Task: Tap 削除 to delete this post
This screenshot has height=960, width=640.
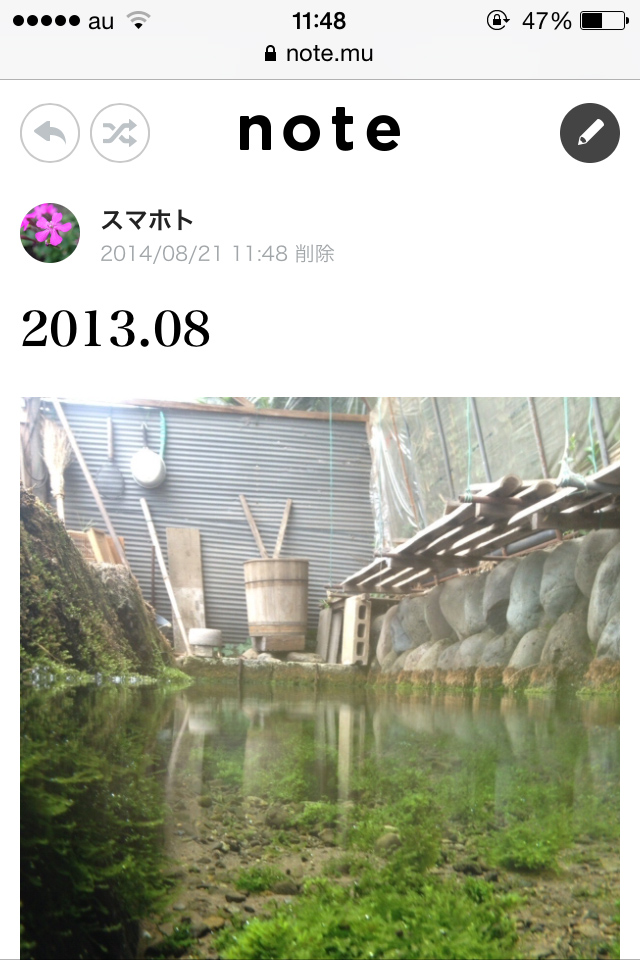Action: click(x=314, y=254)
